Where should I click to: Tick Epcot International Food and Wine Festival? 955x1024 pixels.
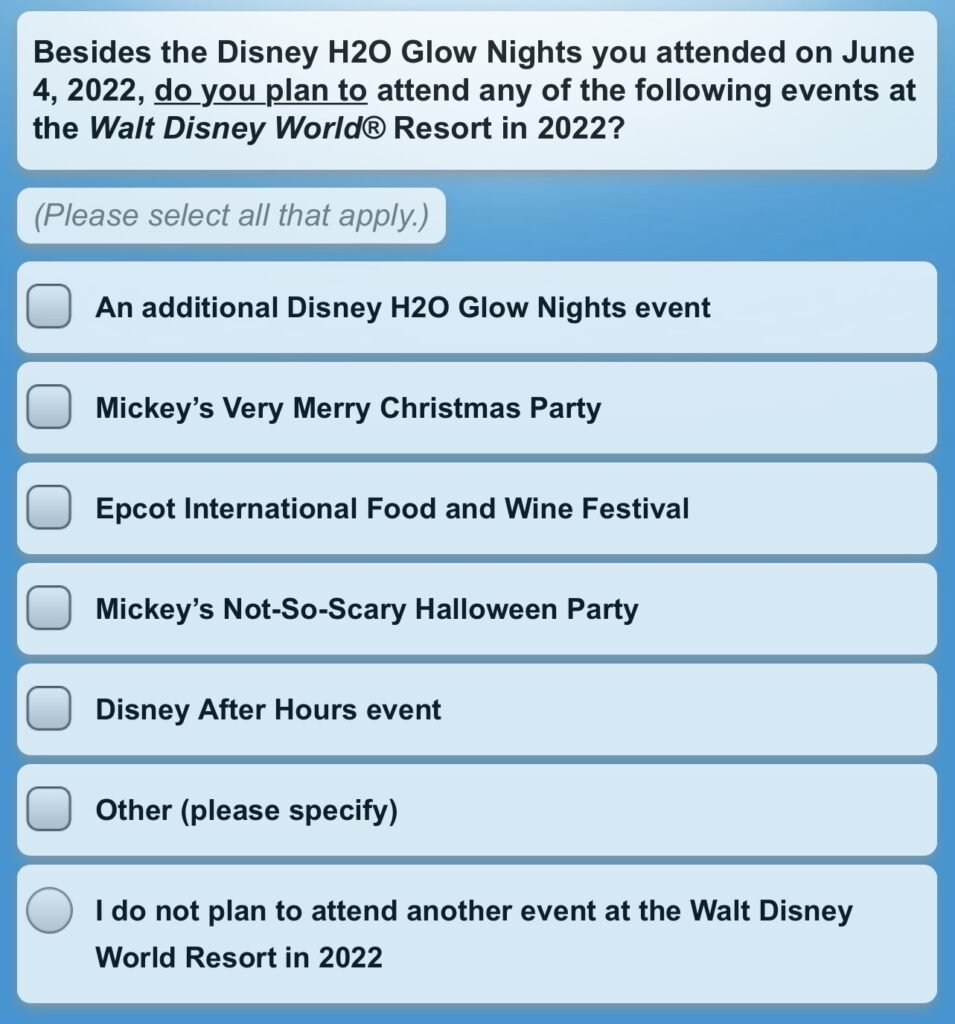coord(48,508)
